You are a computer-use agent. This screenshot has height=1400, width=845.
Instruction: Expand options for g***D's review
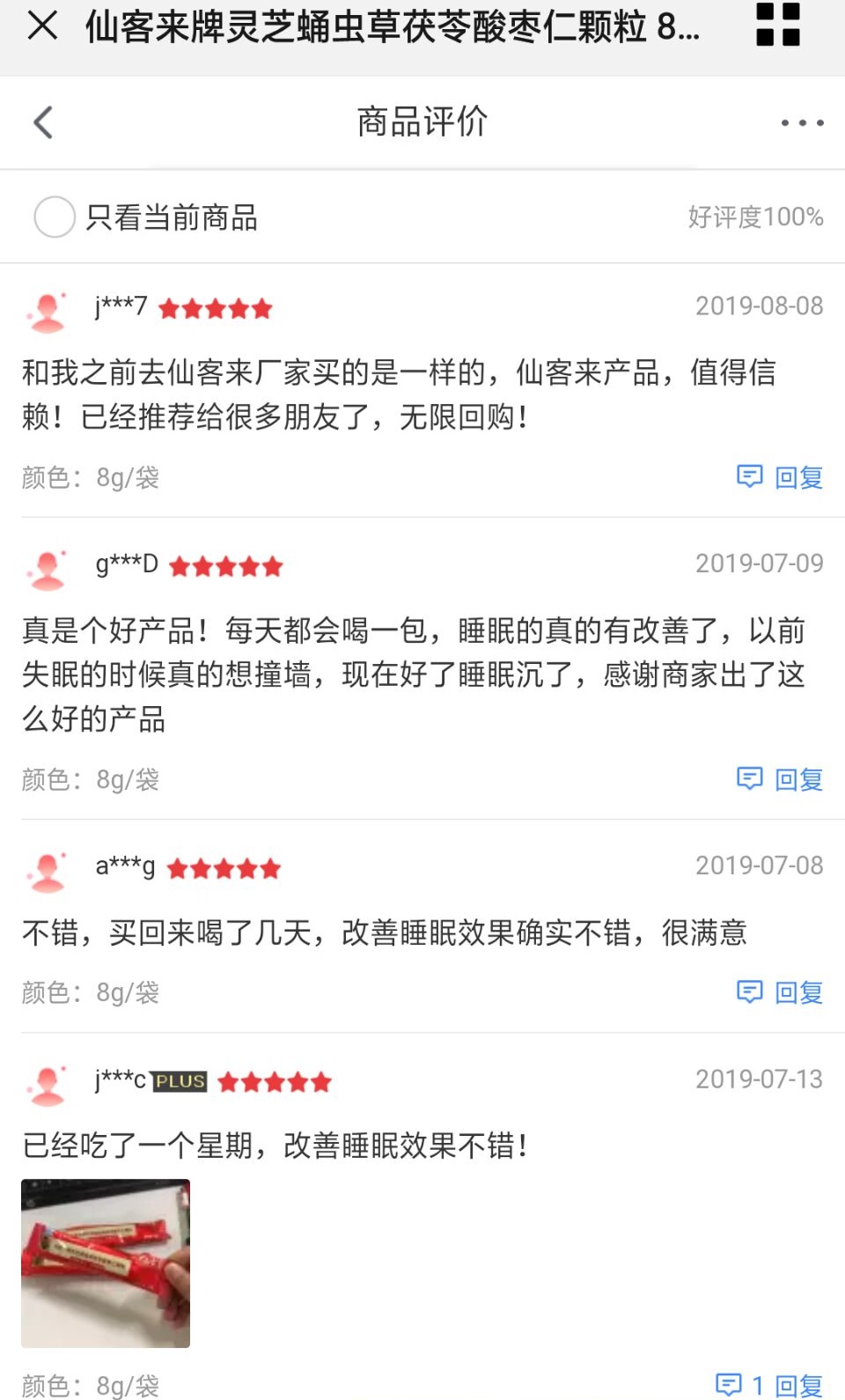click(800, 779)
